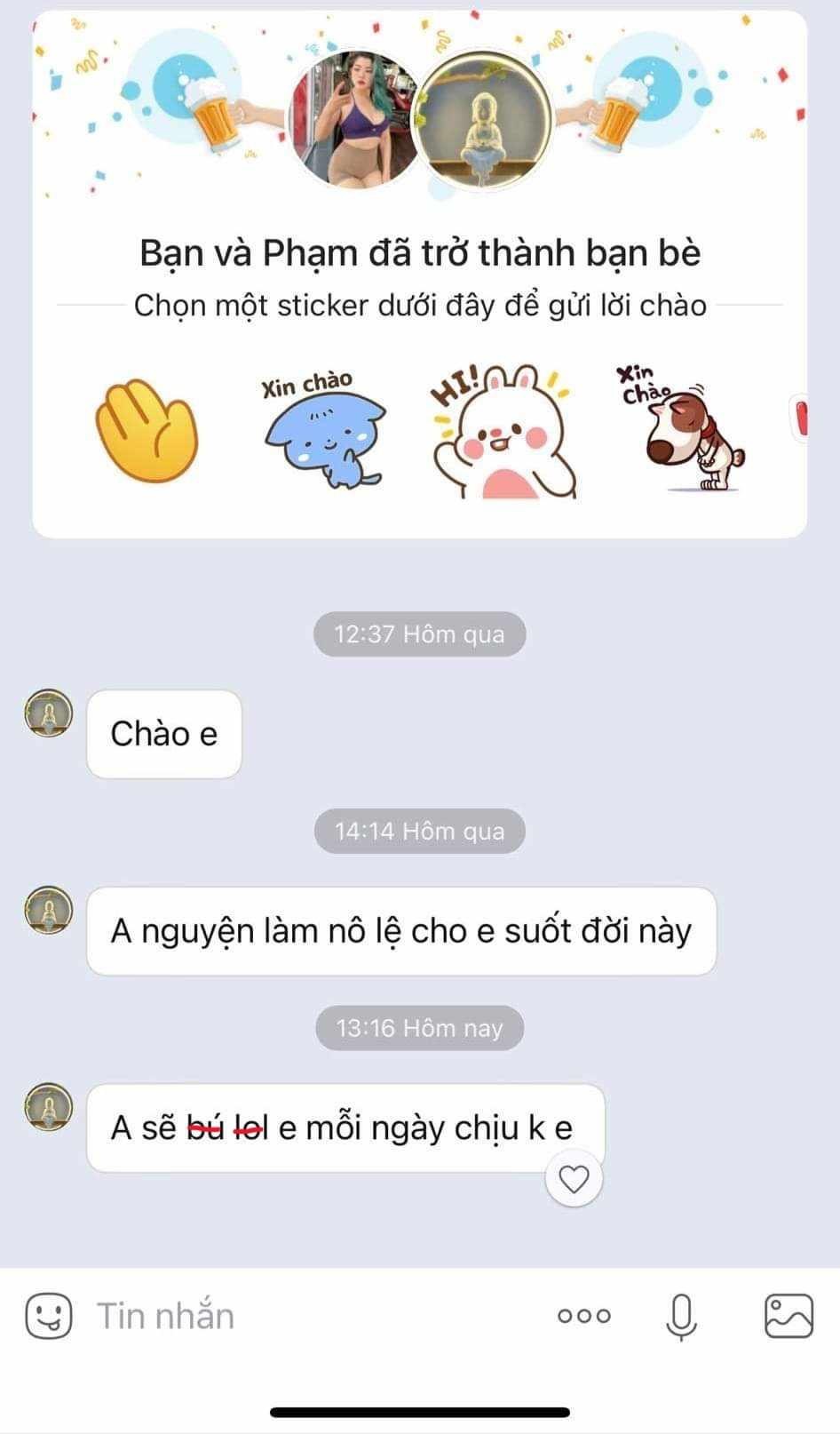Open more options with the three dots
Screen dimensions: 840x1434
[584, 1316]
